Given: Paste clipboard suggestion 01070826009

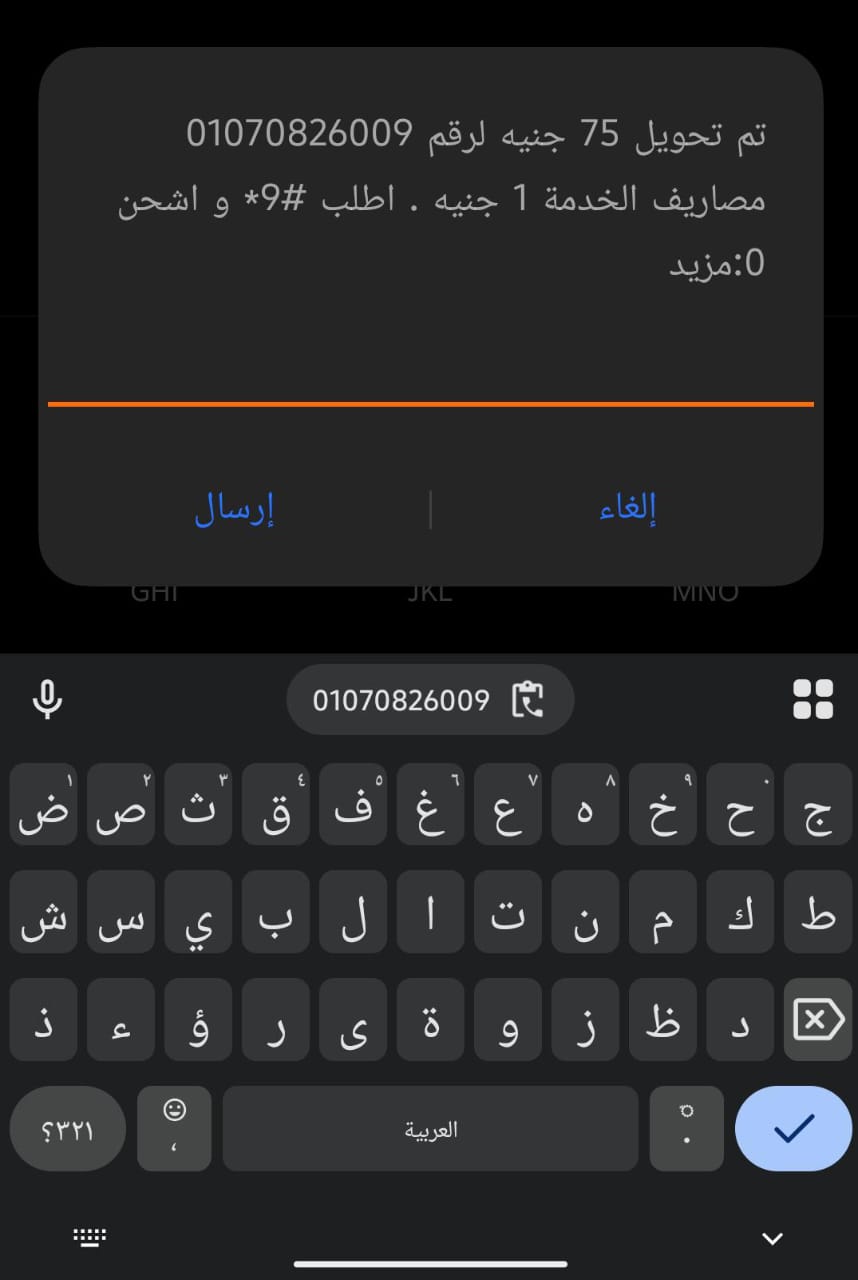Looking at the screenshot, I should 430,700.
